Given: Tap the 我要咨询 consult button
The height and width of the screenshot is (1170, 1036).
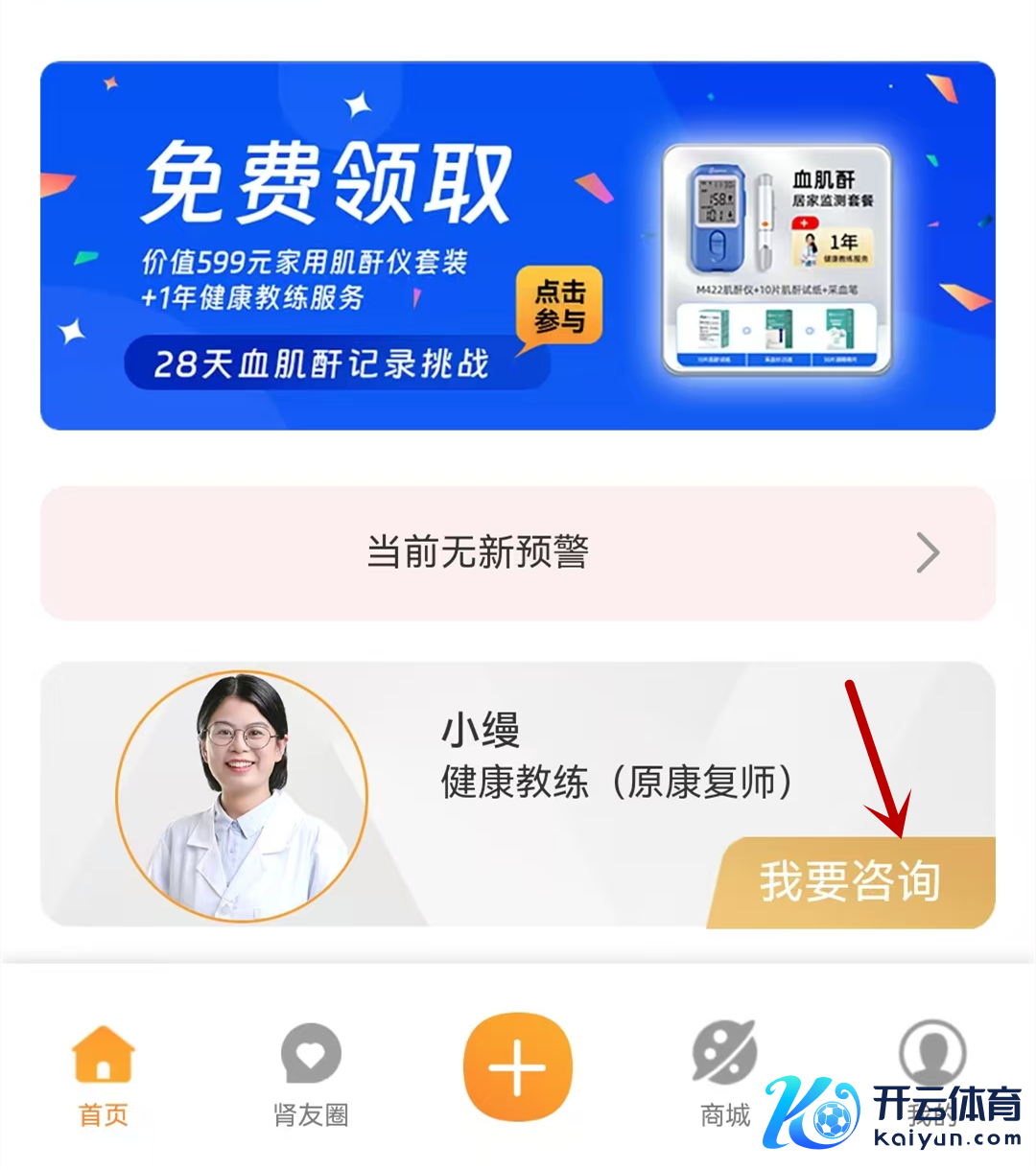Looking at the screenshot, I should (850, 882).
